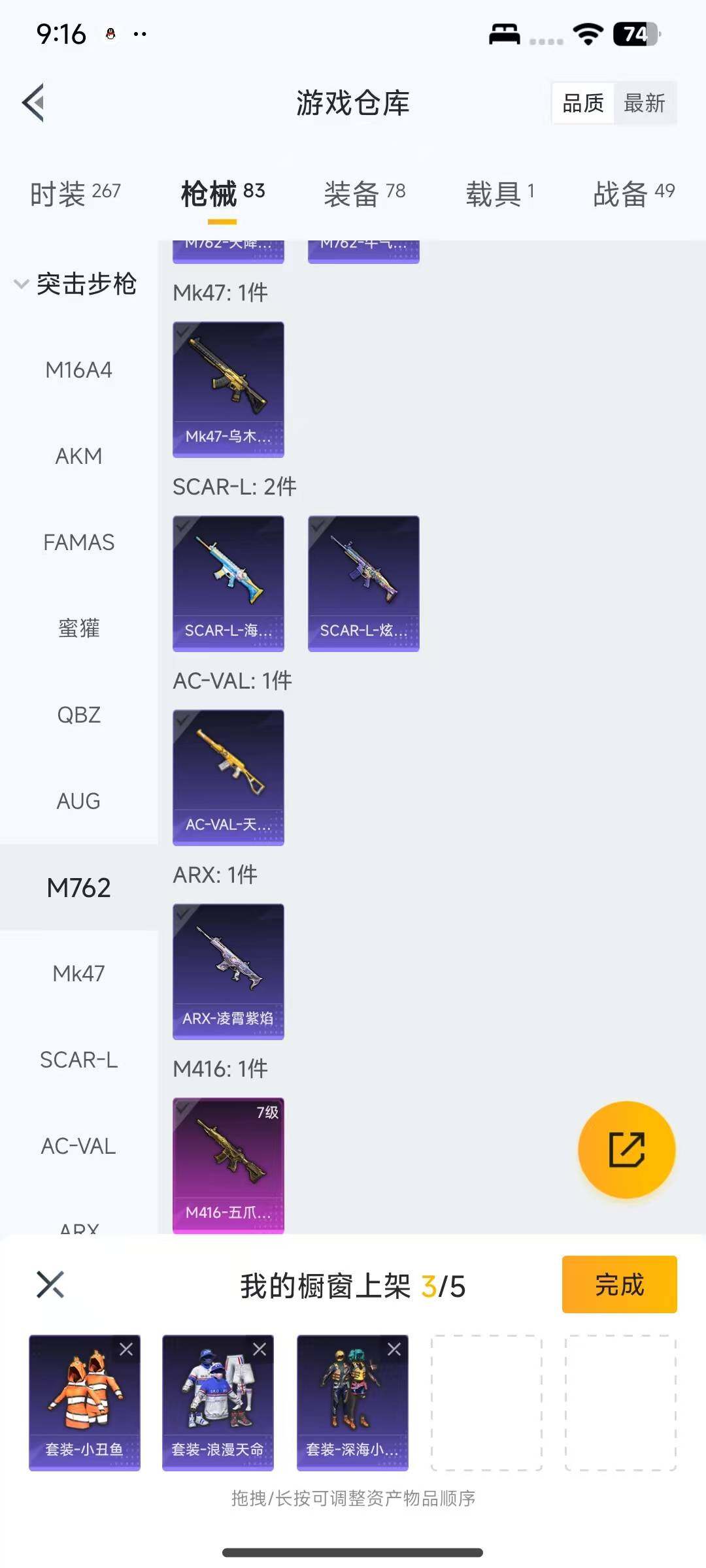Switch to the 战备 tab
This screenshot has width=706, height=1568.
point(633,193)
